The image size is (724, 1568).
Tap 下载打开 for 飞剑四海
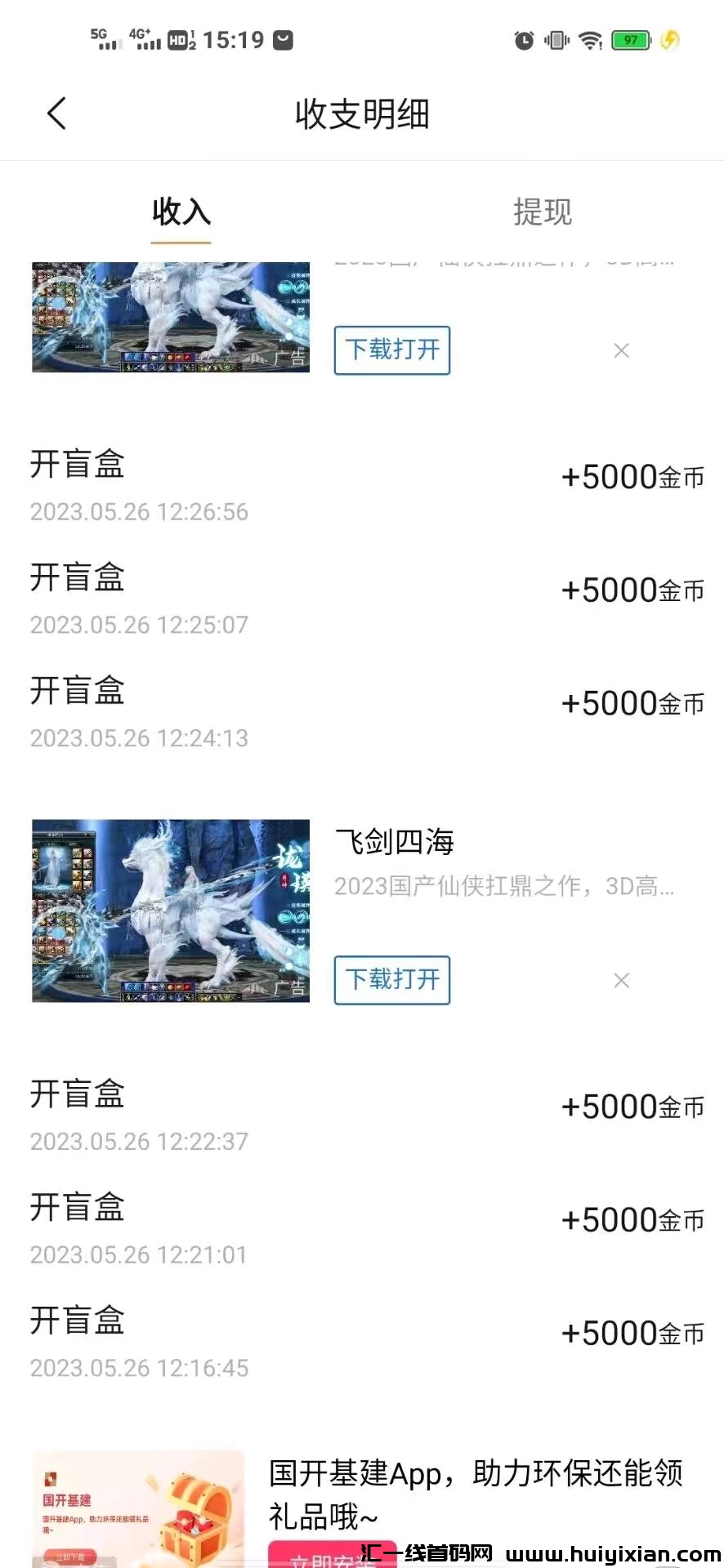tap(391, 980)
